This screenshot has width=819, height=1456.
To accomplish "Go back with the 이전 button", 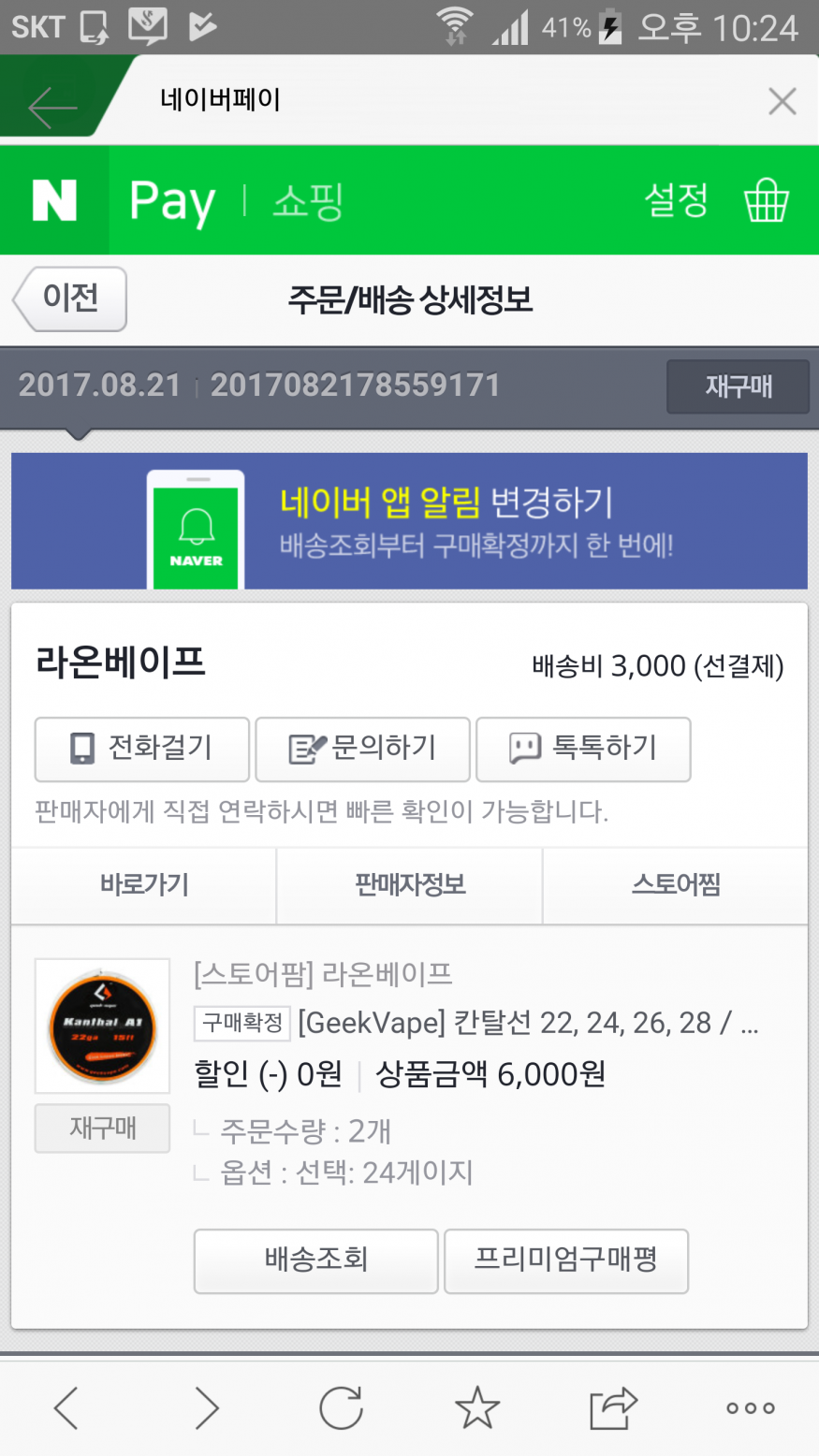I will coord(70,298).
